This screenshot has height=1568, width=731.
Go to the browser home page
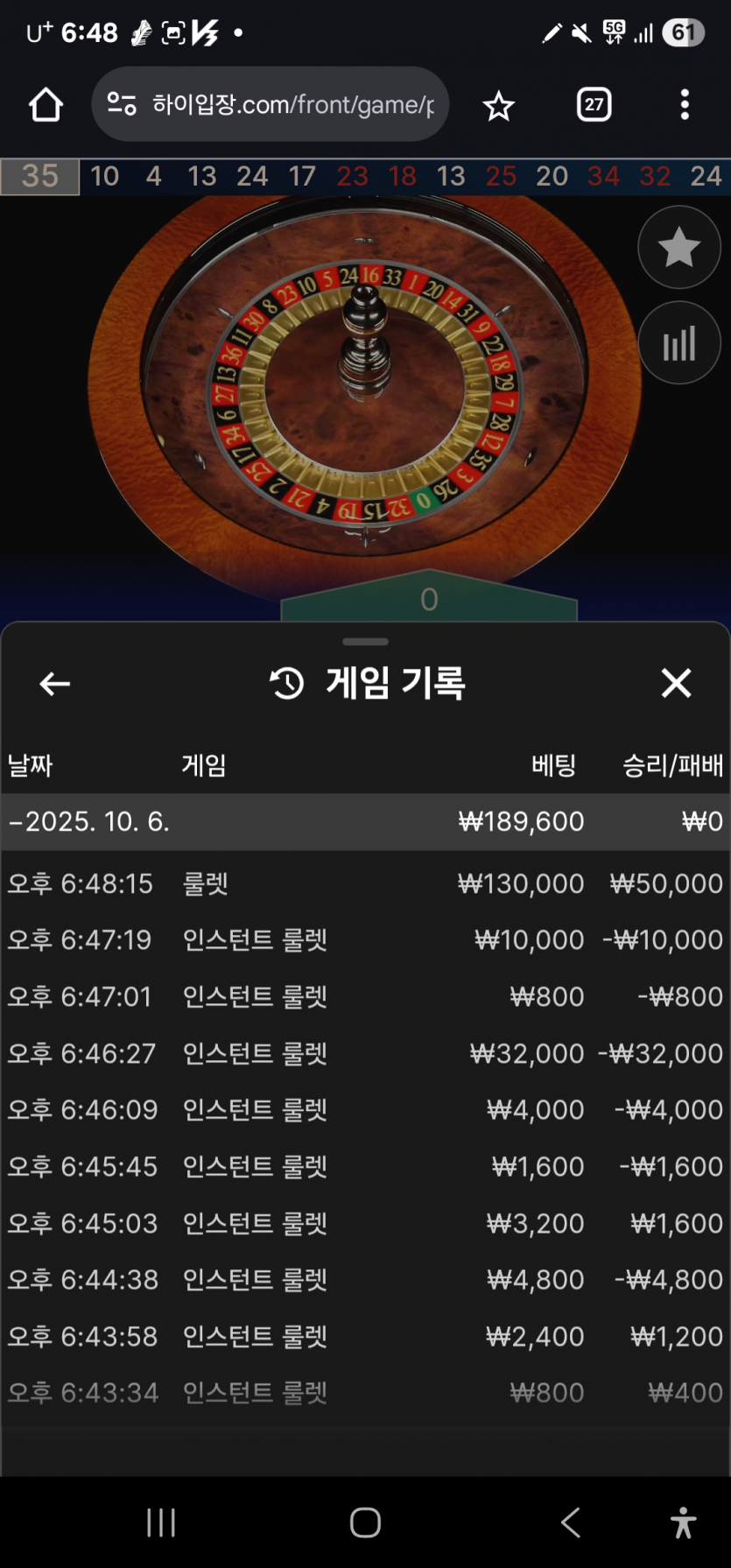[x=46, y=105]
